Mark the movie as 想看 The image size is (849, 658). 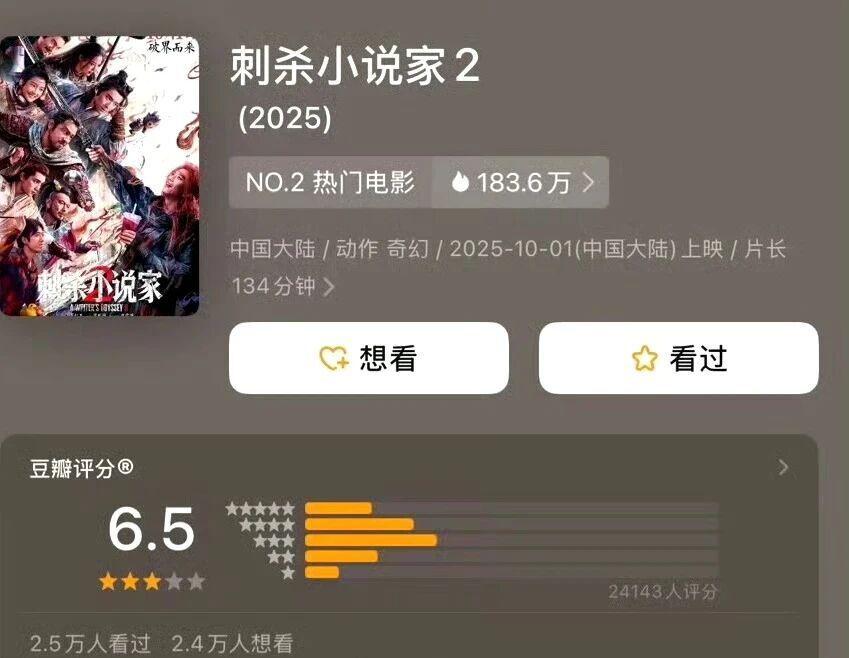[368, 358]
